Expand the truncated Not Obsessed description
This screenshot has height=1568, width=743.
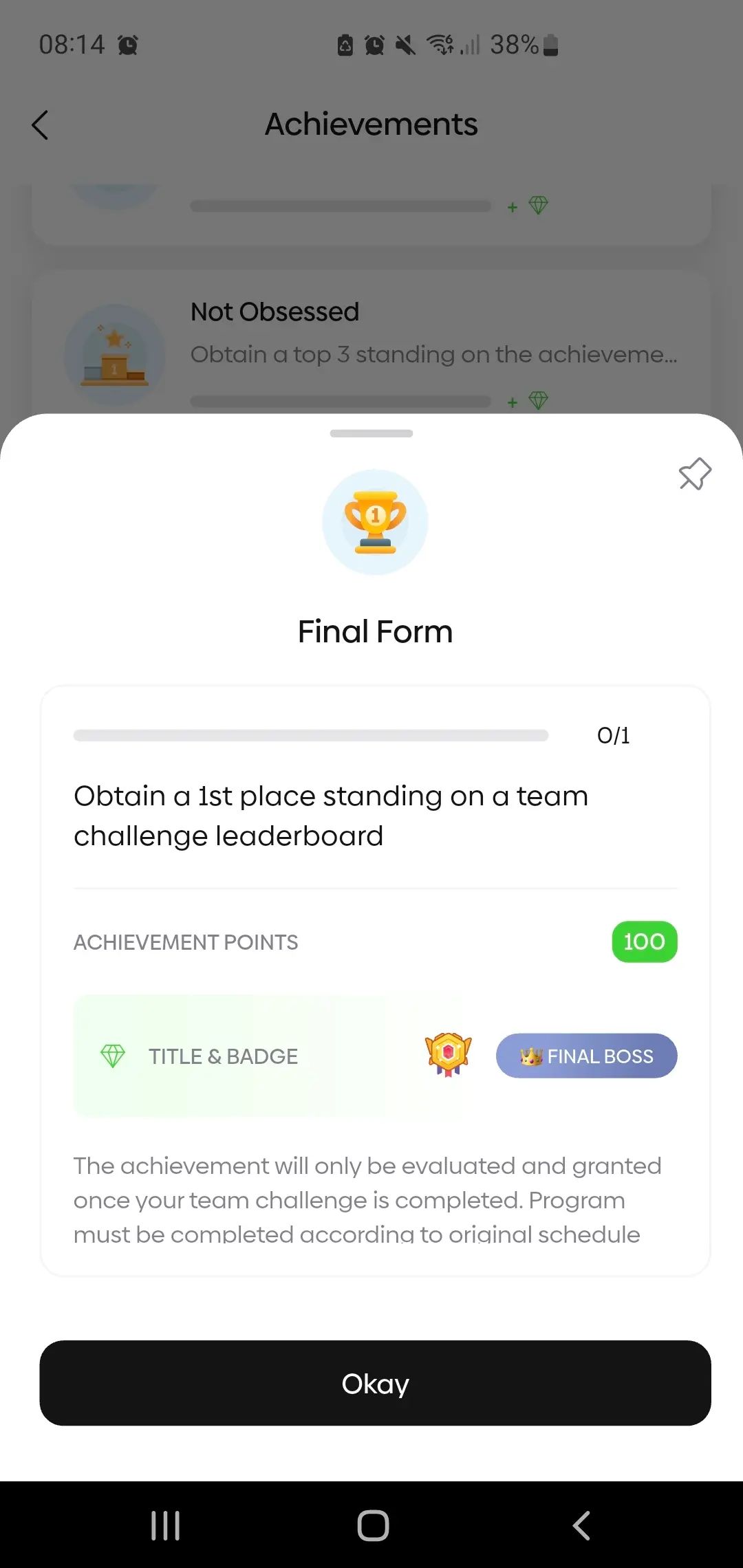[x=433, y=354]
